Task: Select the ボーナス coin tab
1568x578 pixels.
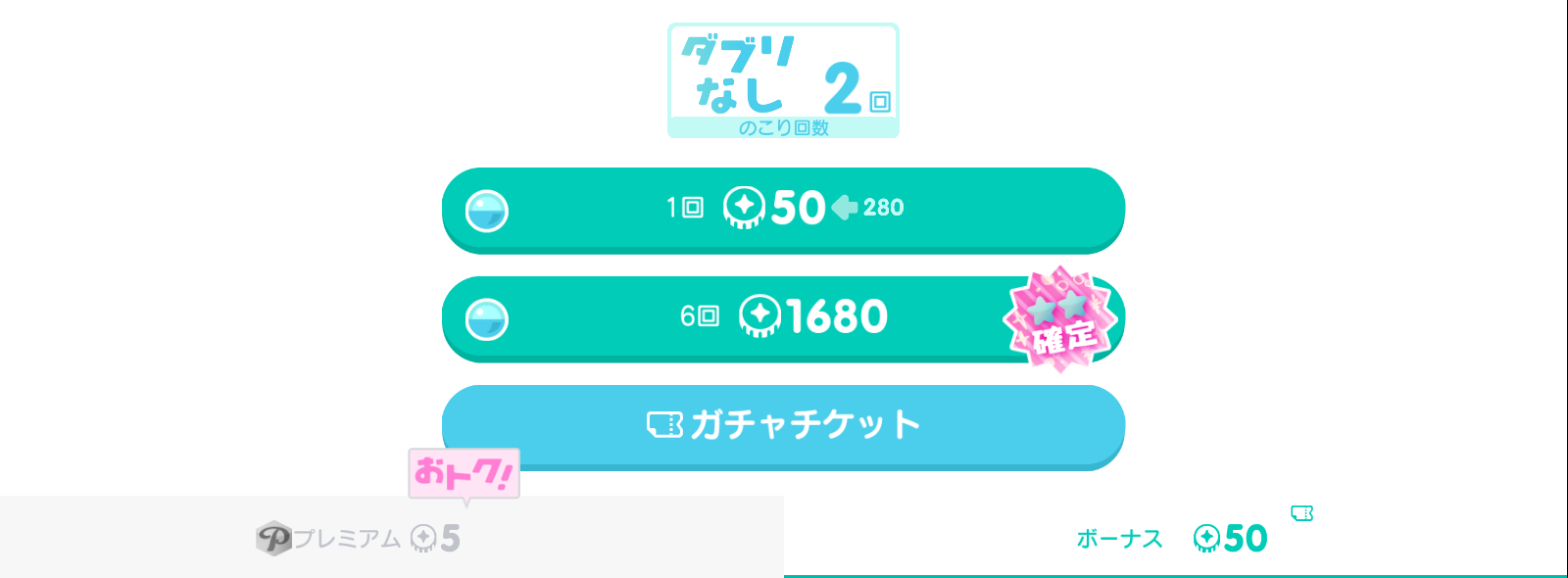Action: 1174,538
